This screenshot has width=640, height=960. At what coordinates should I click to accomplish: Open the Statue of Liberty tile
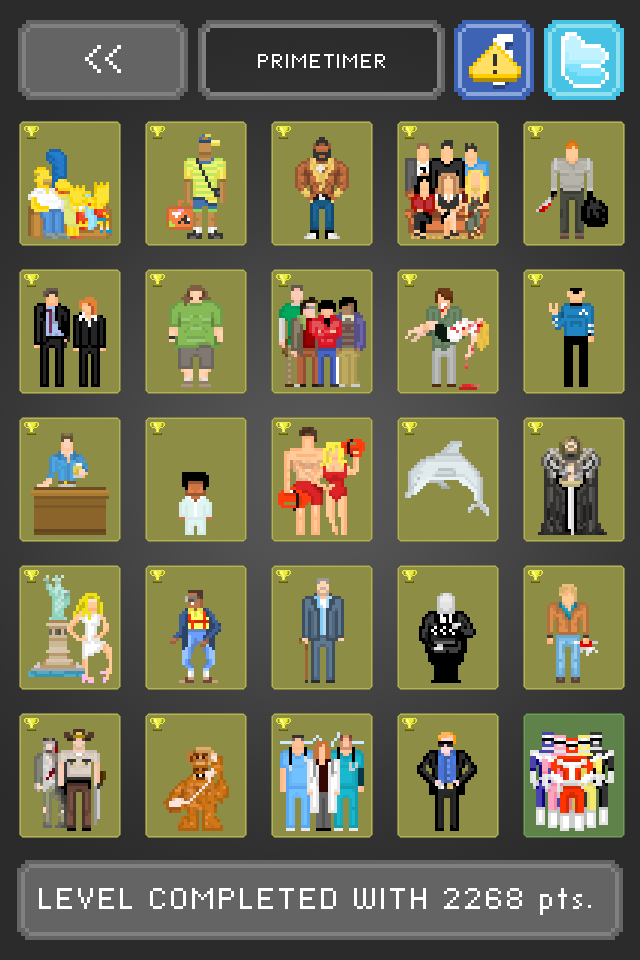coord(70,627)
